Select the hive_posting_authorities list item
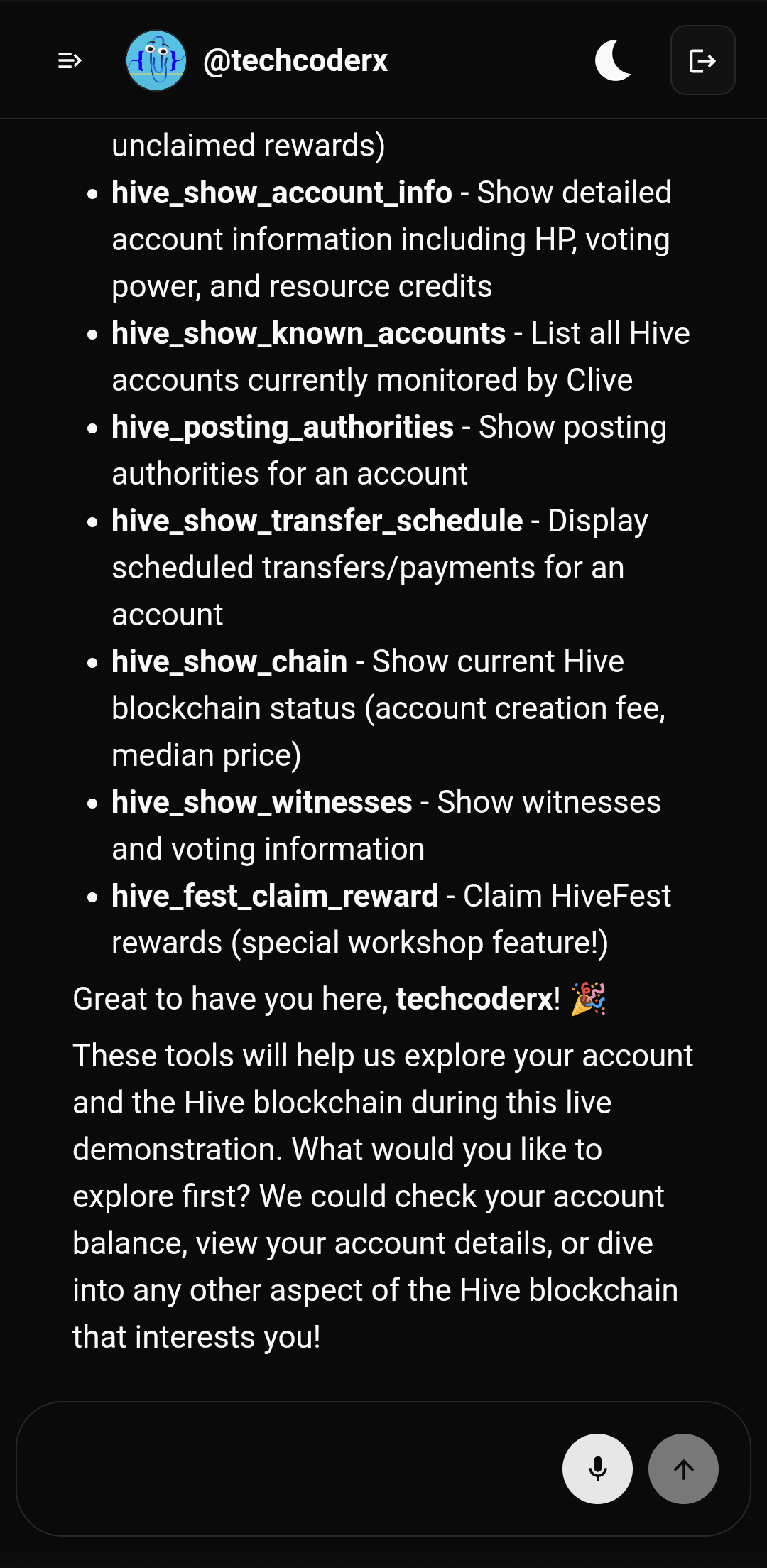The image size is (767, 1568). [x=283, y=426]
